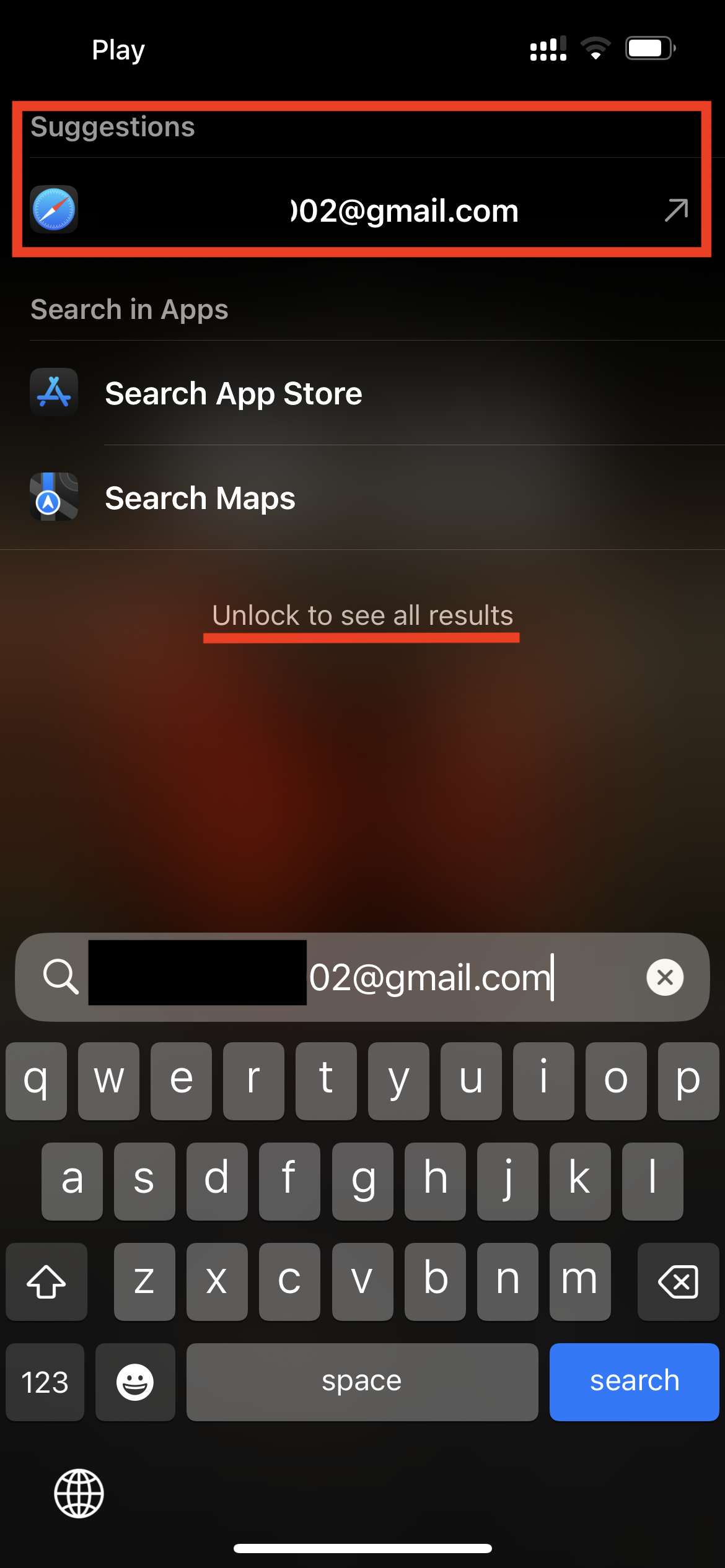Clear the search text

click(x=665, y=977)
